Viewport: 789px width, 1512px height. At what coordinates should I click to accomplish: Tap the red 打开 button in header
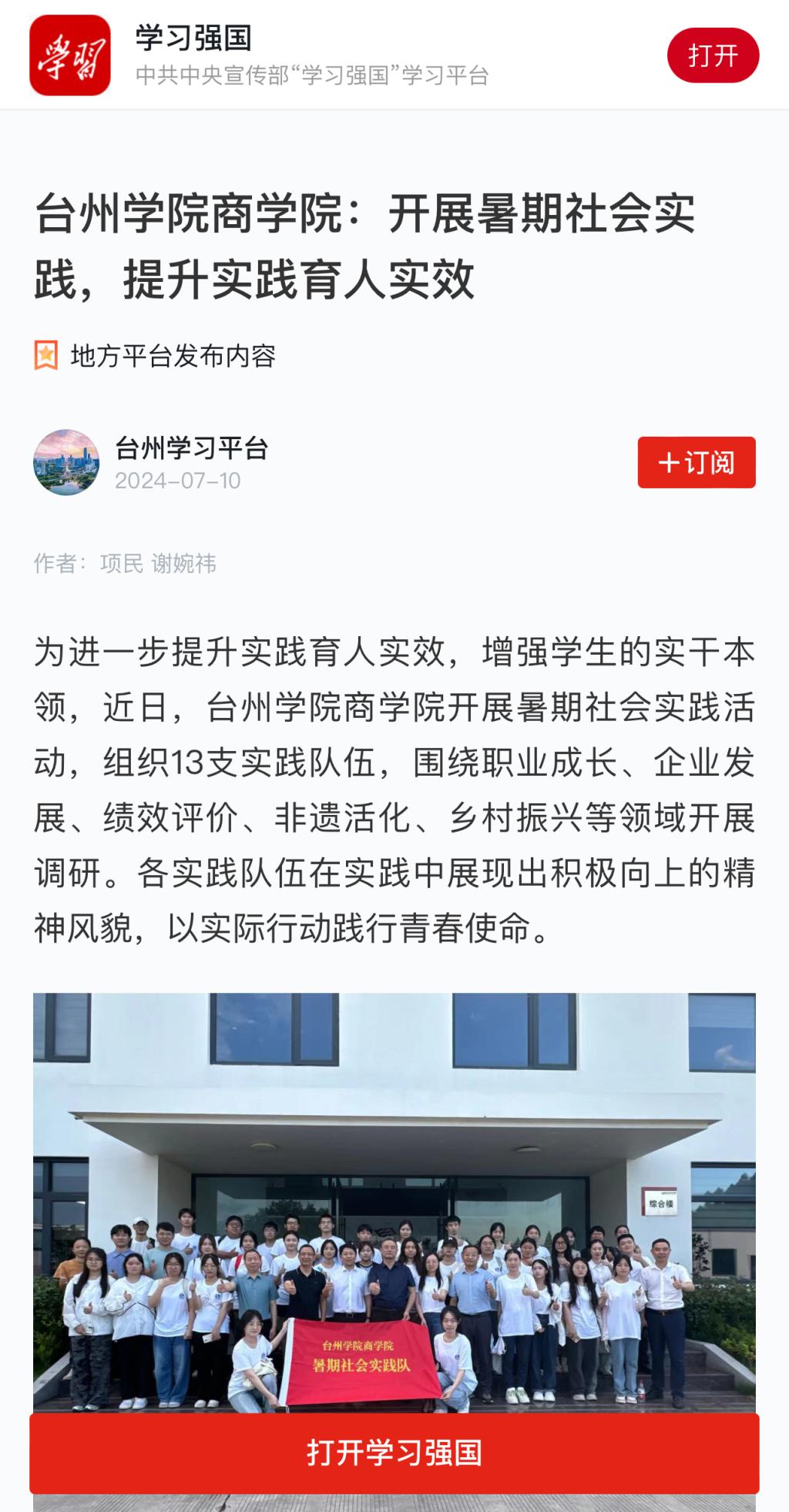tap(713, 55)
